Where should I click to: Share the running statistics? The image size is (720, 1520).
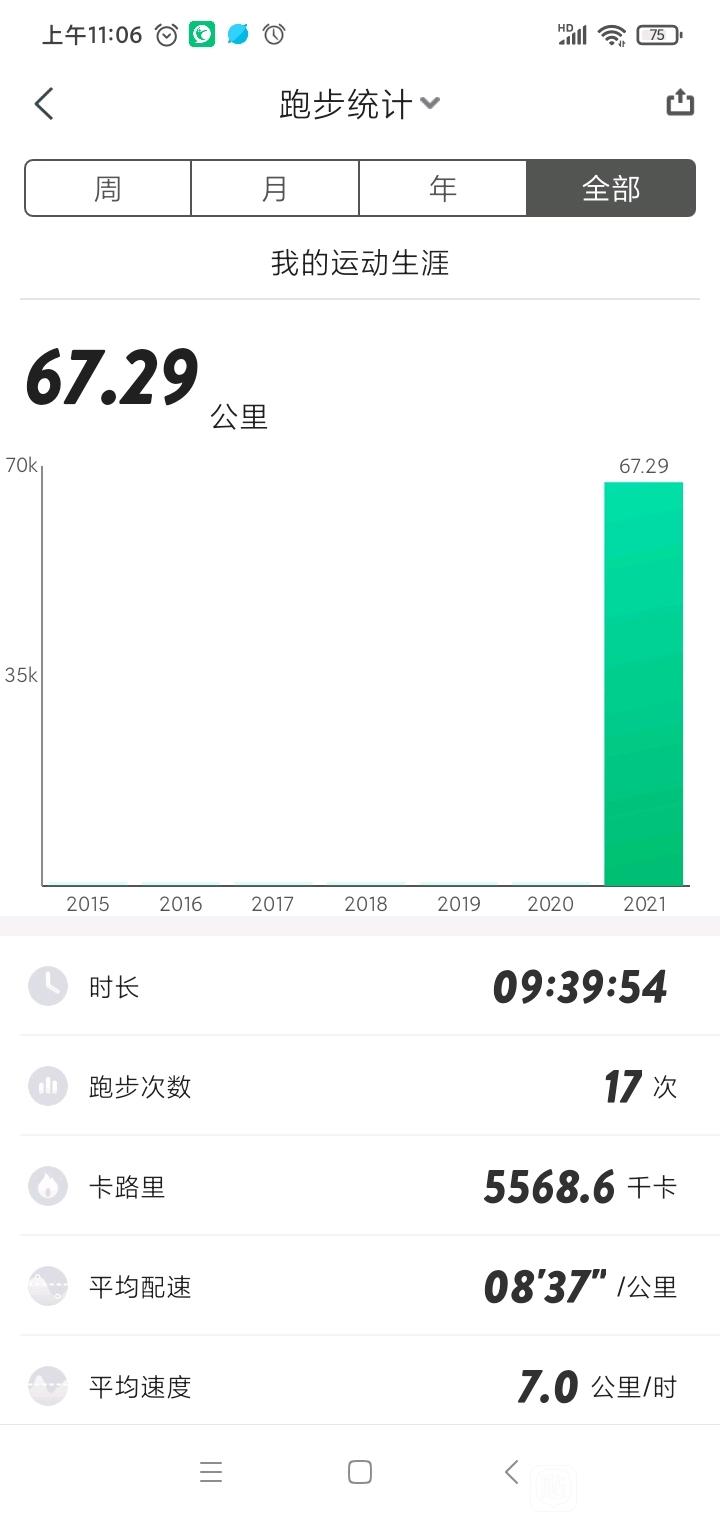coord(680,103)
